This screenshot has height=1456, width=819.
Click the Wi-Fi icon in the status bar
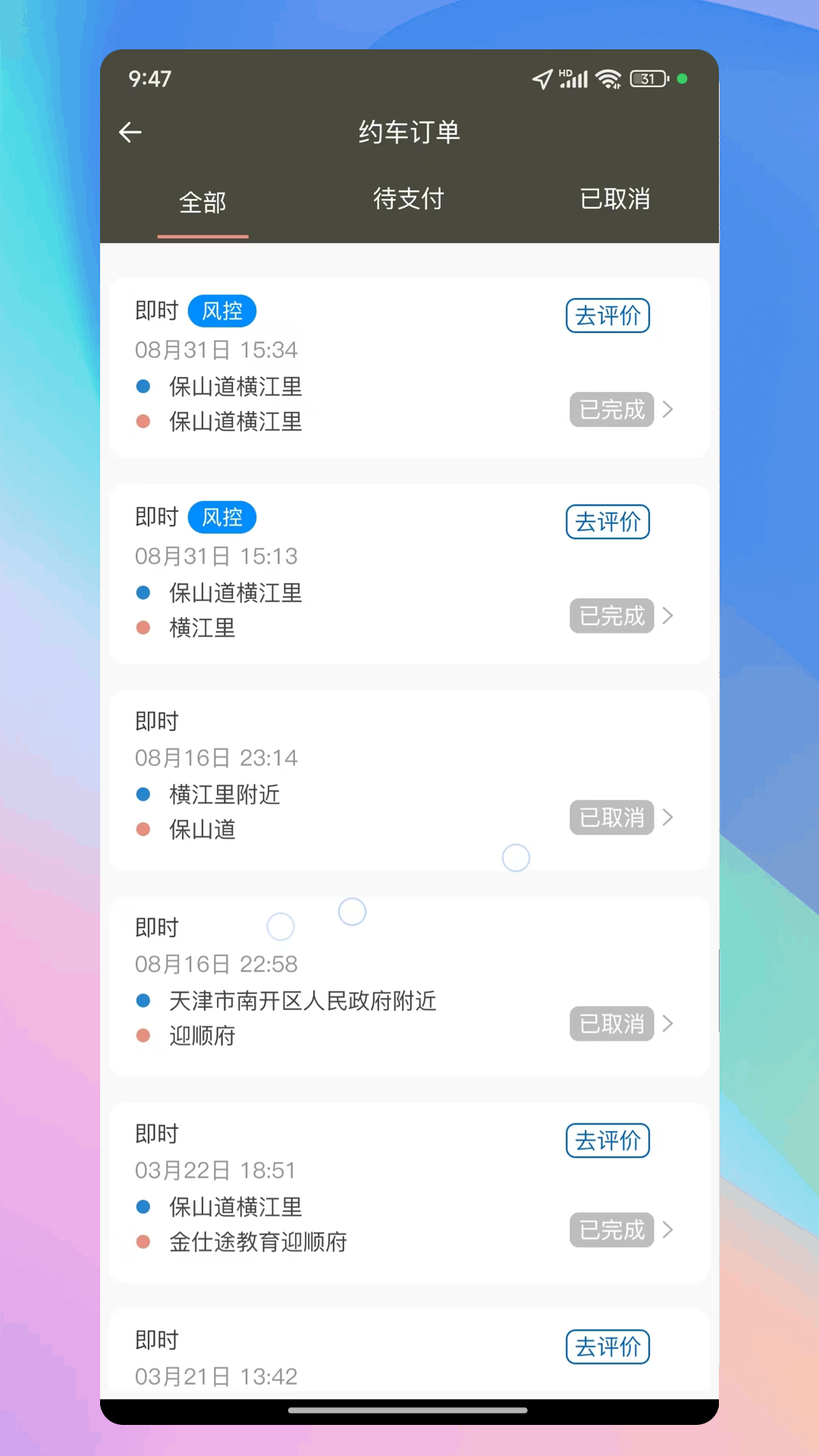[607, 78]
